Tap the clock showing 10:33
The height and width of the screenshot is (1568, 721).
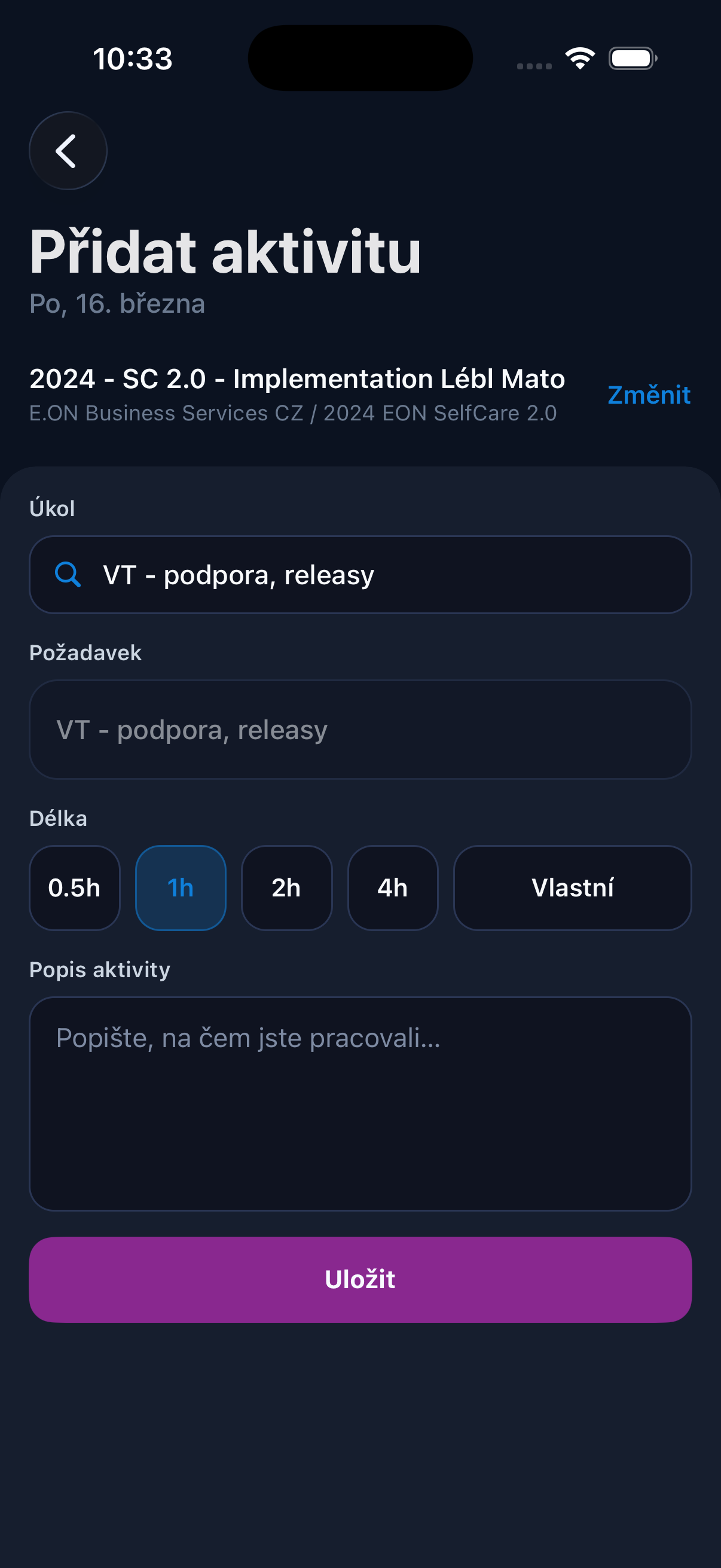(132, 58)
